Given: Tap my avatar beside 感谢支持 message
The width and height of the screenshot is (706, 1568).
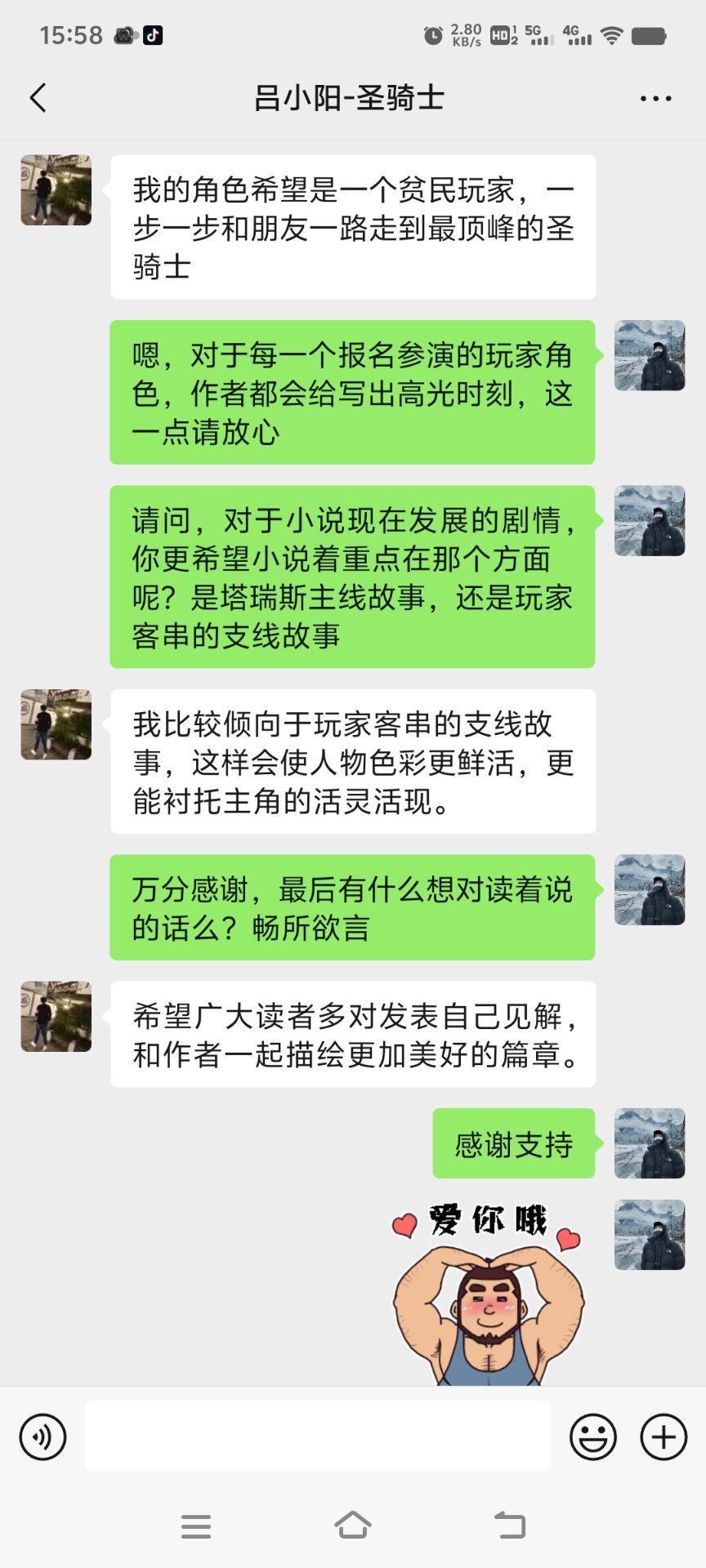Looking at the screenshot, I should tap(650, 1143).
